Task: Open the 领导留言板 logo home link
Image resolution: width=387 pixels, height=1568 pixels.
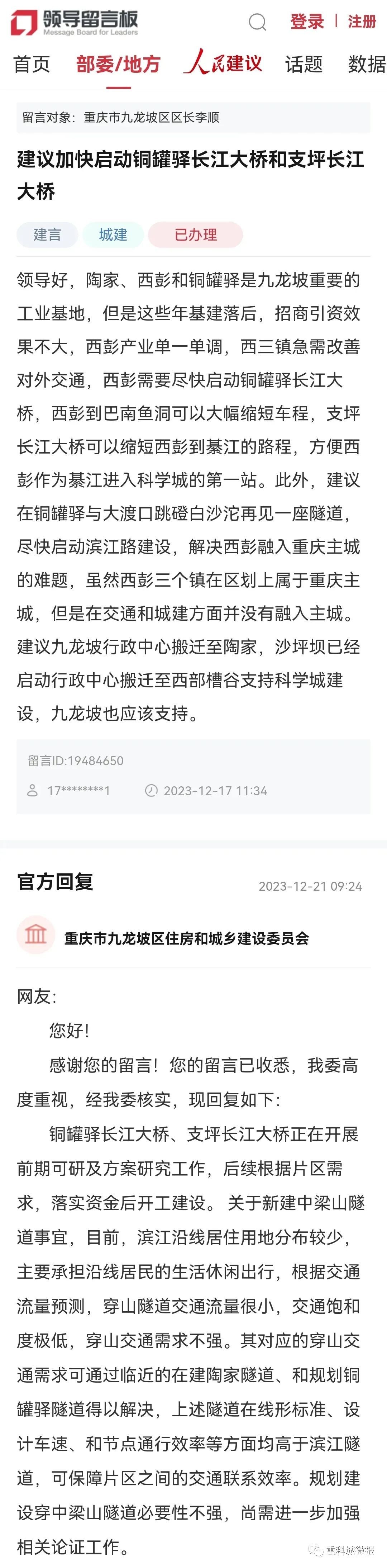Action: (x=74, y=23)
